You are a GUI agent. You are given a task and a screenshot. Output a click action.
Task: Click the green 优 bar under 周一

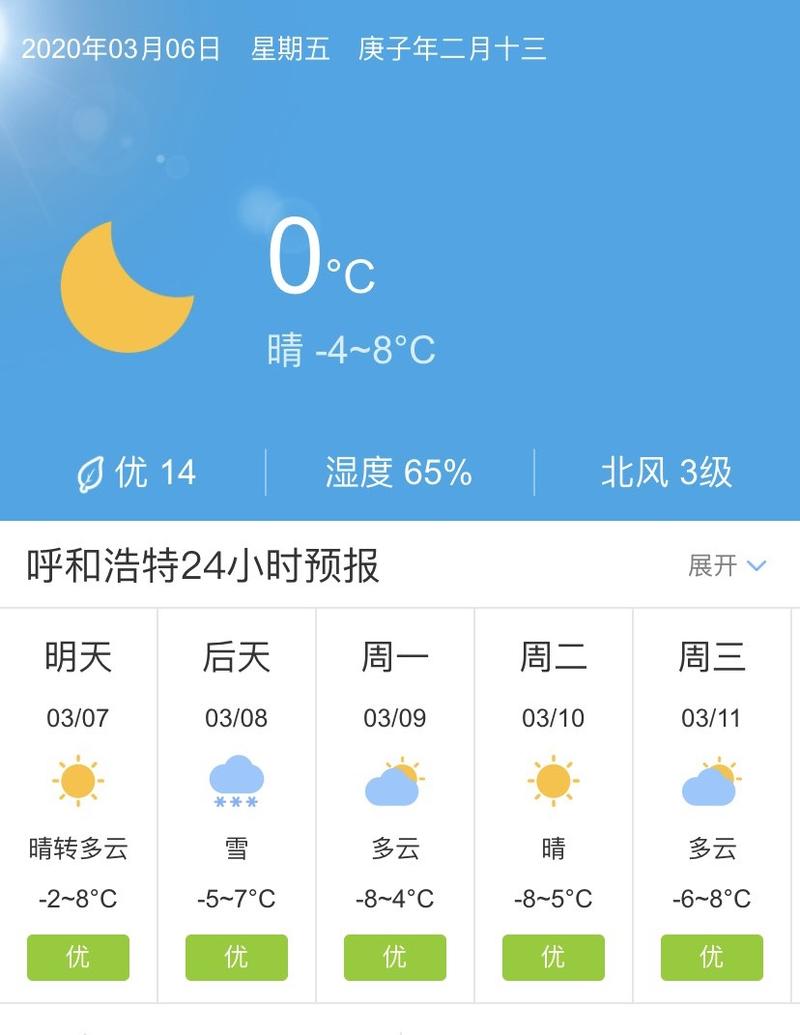click(394, 957)
